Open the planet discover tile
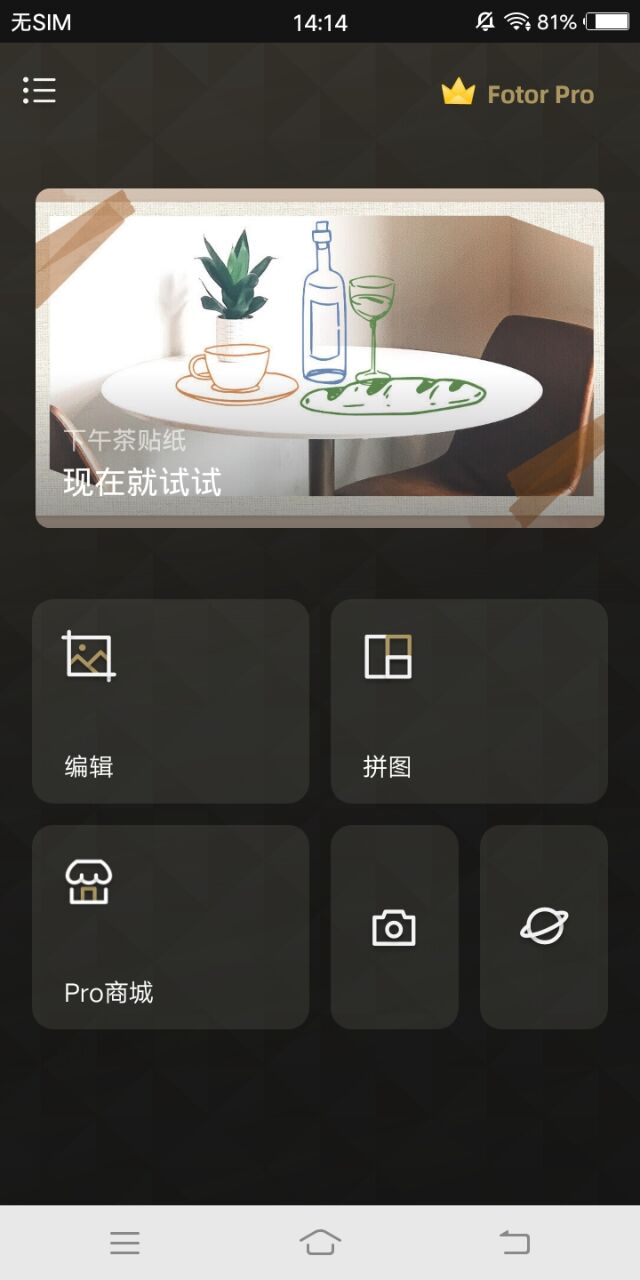 pos(544,927)
